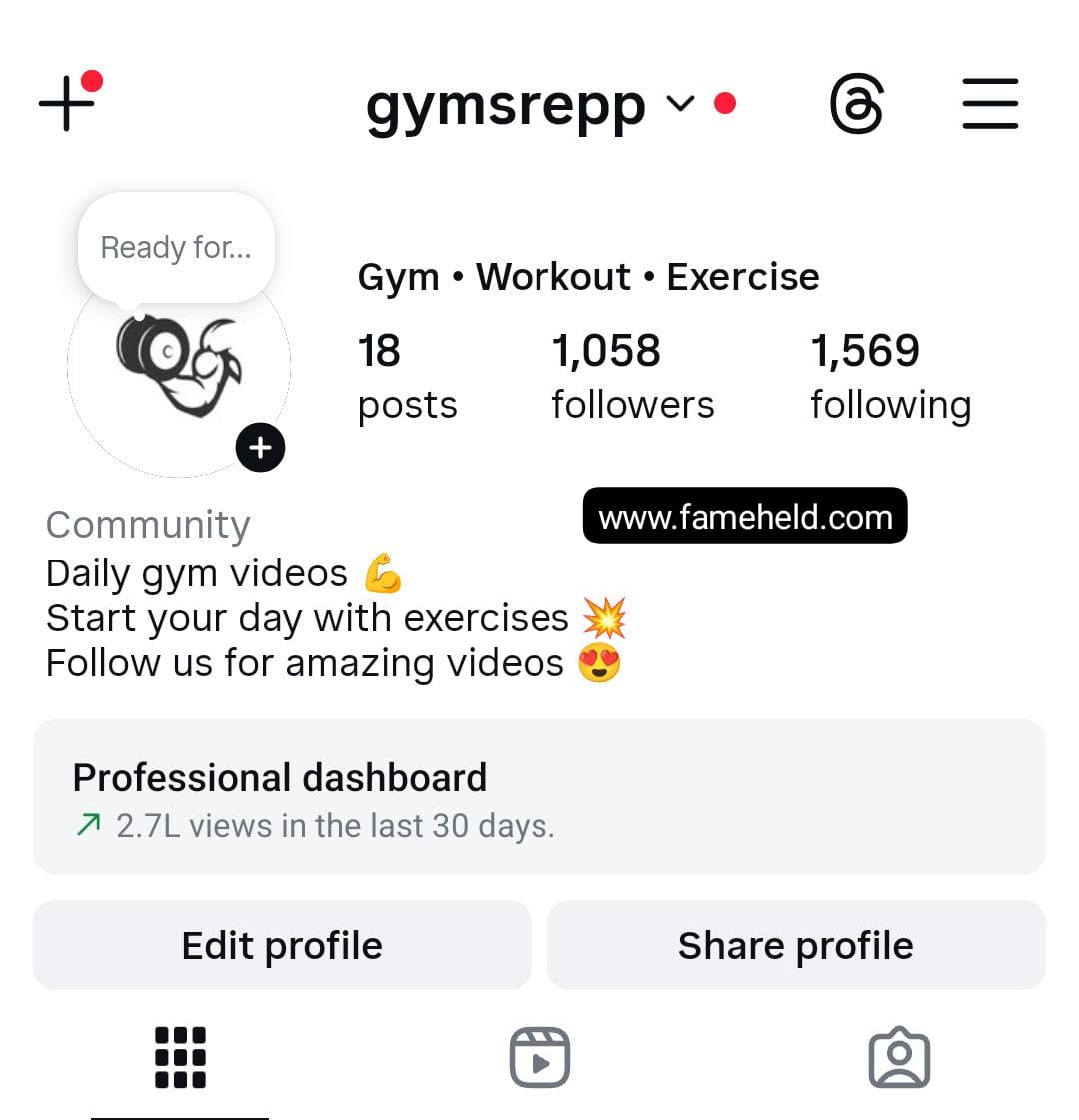Switch to the posts grid tab
Image resolution: width=1079 pixels, height=1120 pixels.
[180, 1057]
